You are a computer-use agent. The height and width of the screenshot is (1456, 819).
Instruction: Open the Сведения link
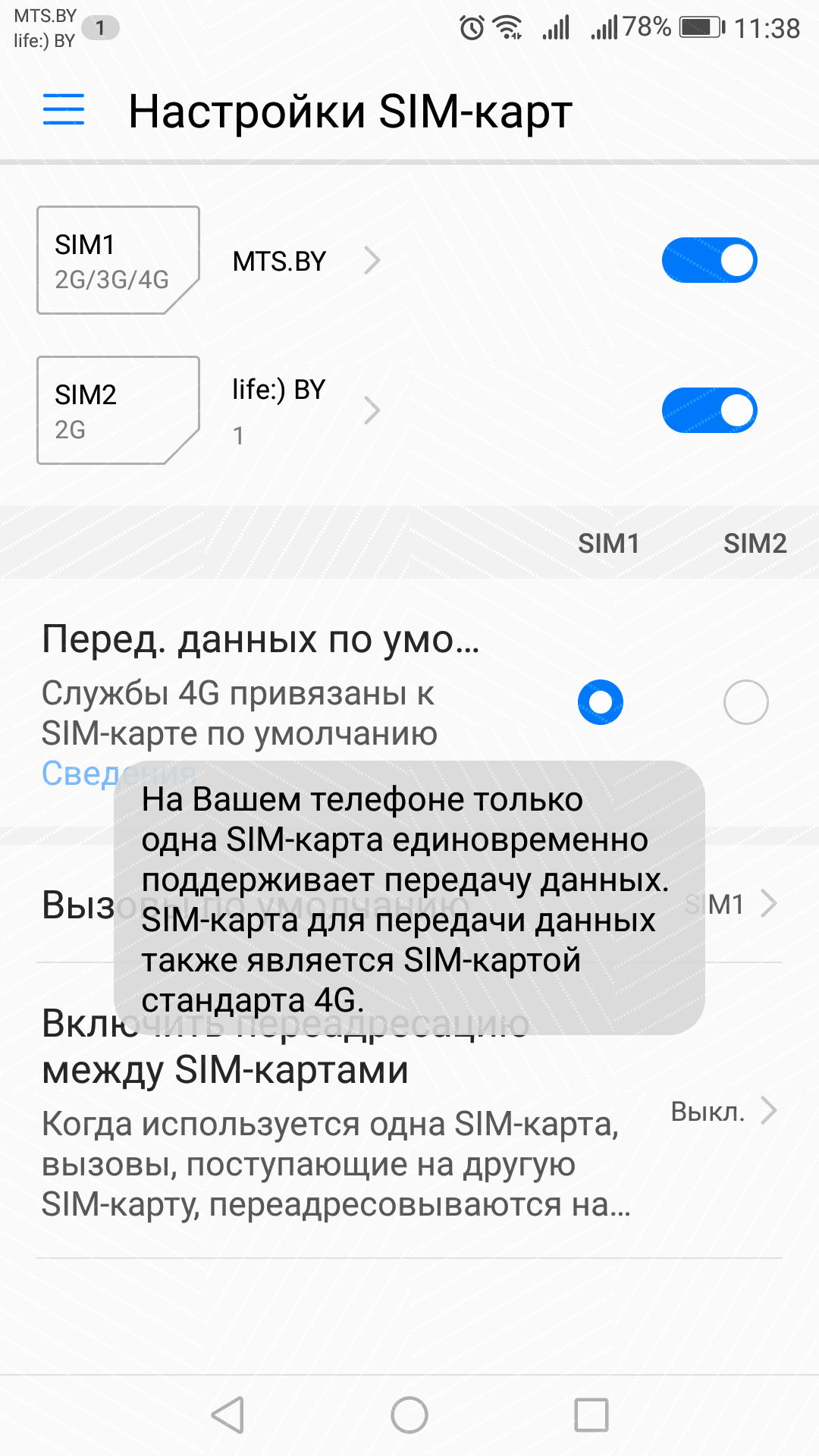tap(118, 773)
